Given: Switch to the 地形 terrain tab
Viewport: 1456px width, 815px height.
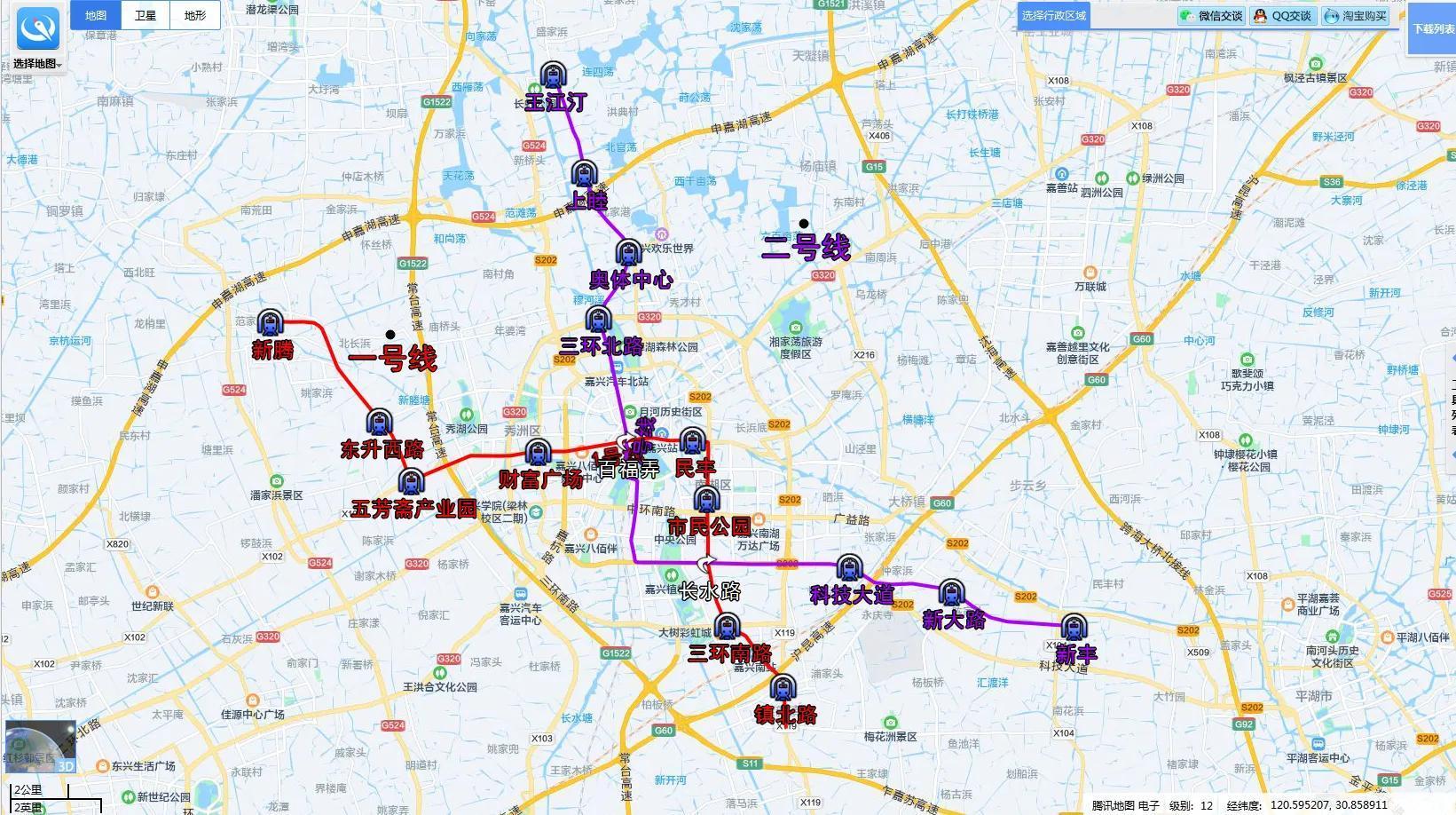Looking at the screenshot, I should [x=195, y=15].
